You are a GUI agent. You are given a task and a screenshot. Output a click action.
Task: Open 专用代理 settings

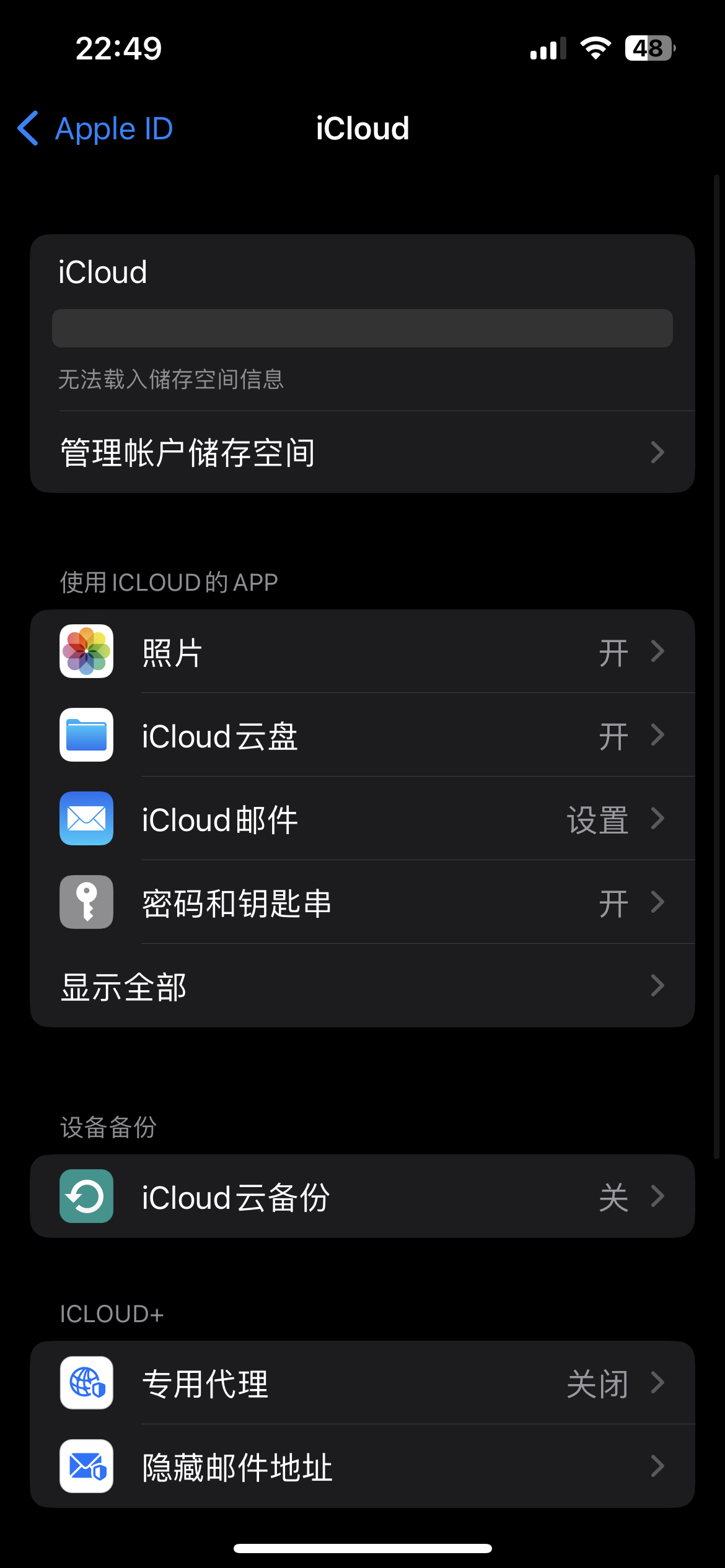tap(362, 1383)
